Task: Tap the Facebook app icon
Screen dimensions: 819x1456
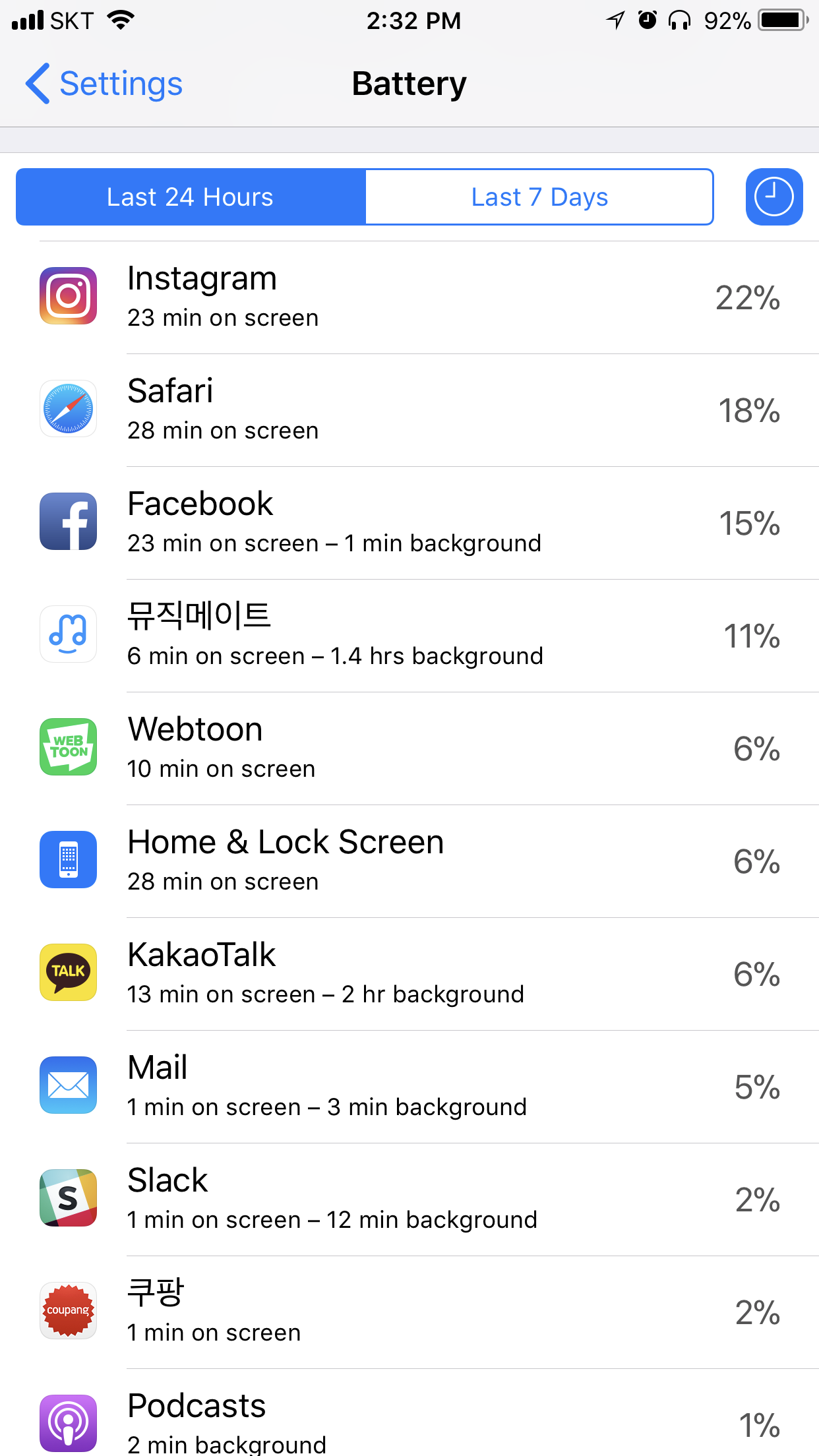Action: click(x=68, y=521)
